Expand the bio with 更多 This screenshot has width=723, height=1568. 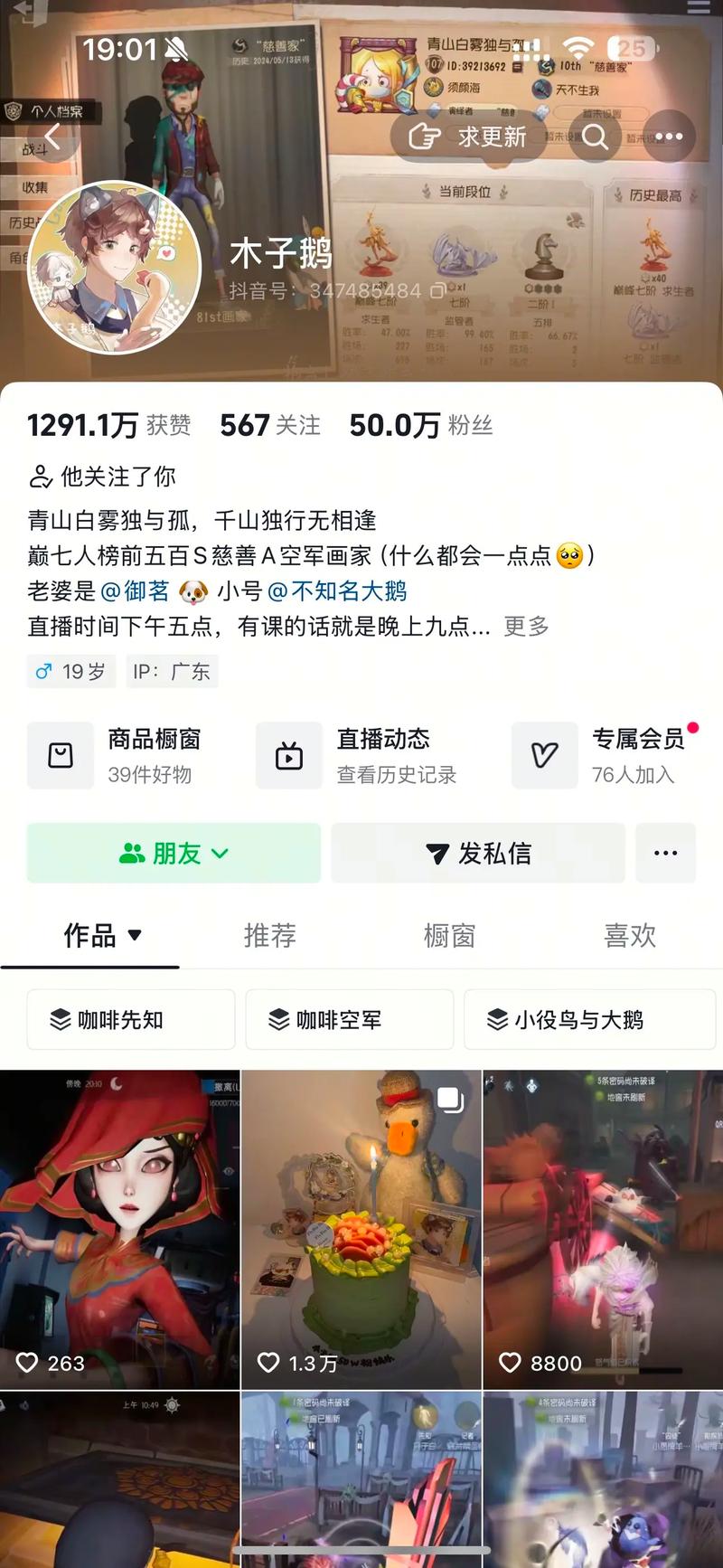click(526, 626)
